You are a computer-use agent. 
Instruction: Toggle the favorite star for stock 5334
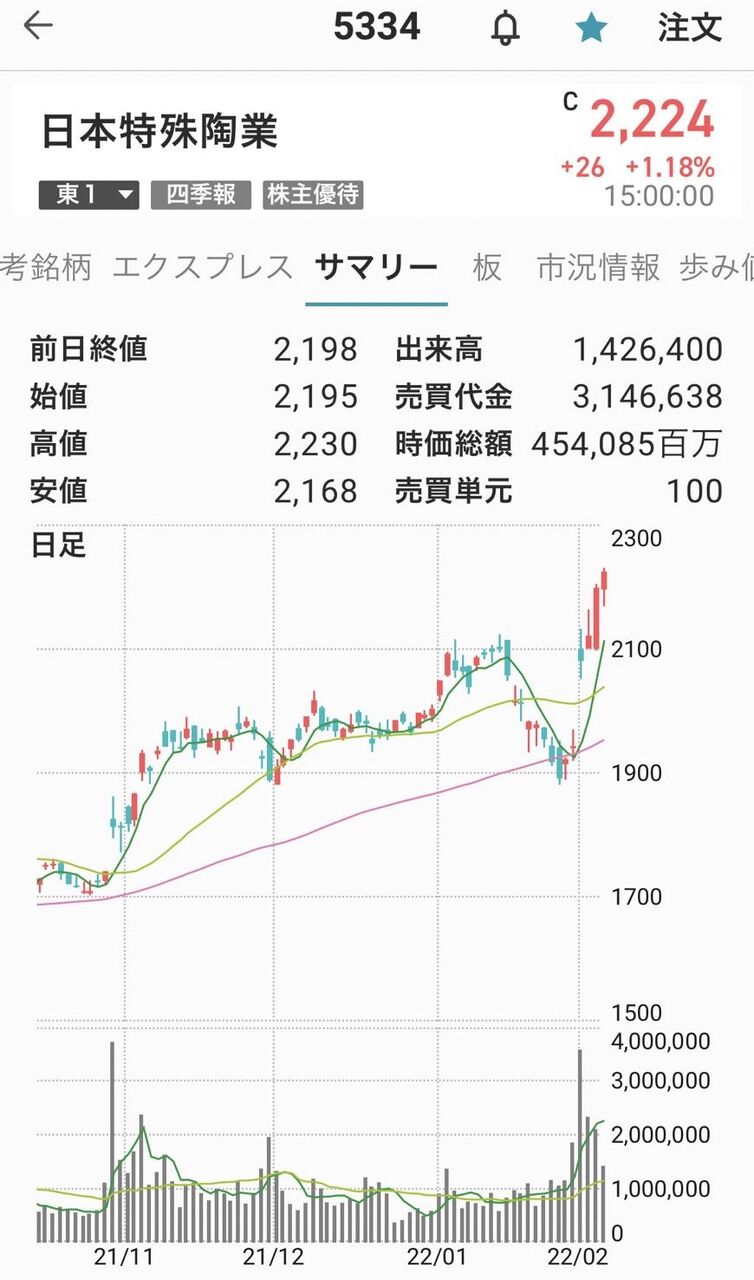592,28
